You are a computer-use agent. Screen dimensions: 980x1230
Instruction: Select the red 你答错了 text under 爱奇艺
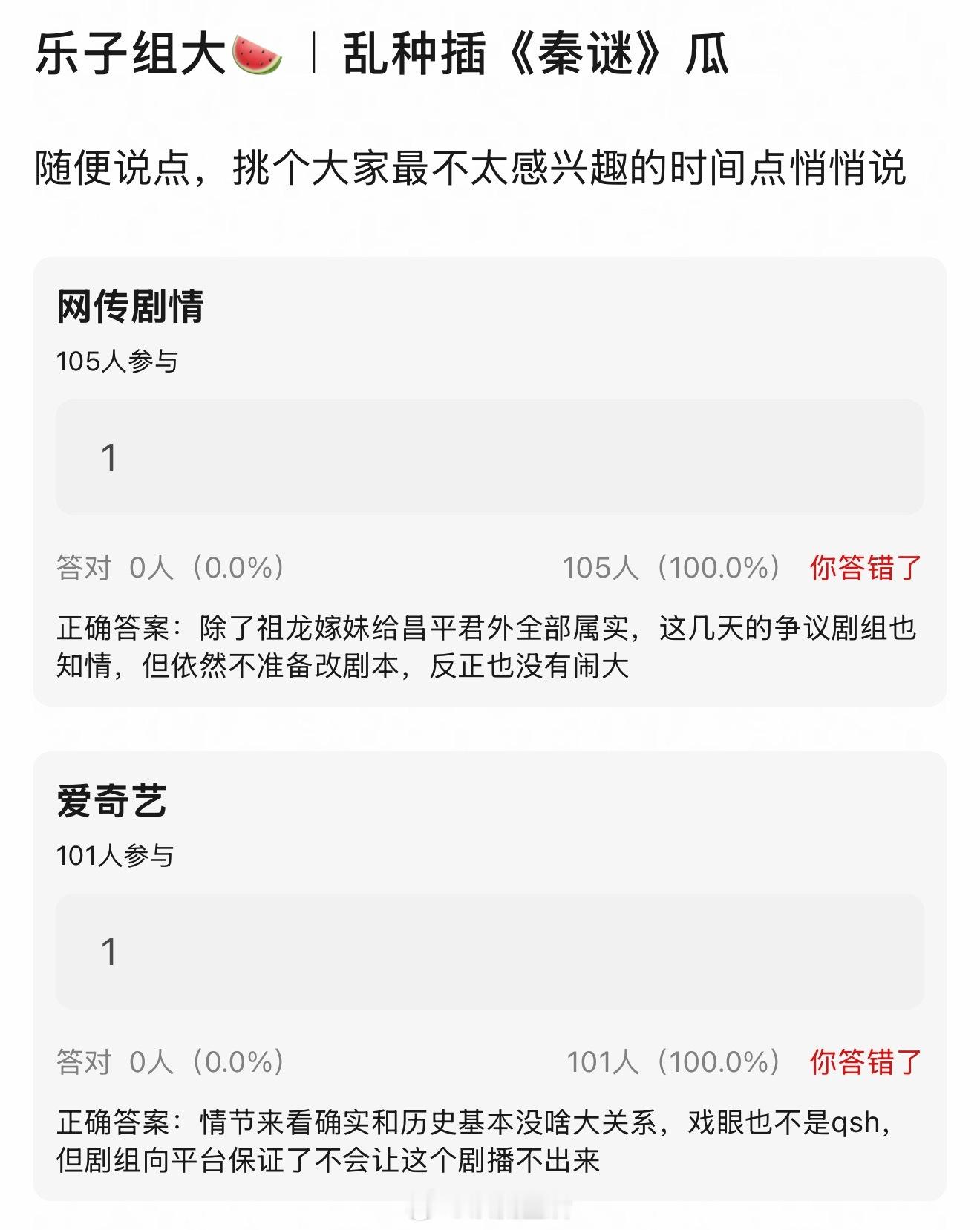863,1063
